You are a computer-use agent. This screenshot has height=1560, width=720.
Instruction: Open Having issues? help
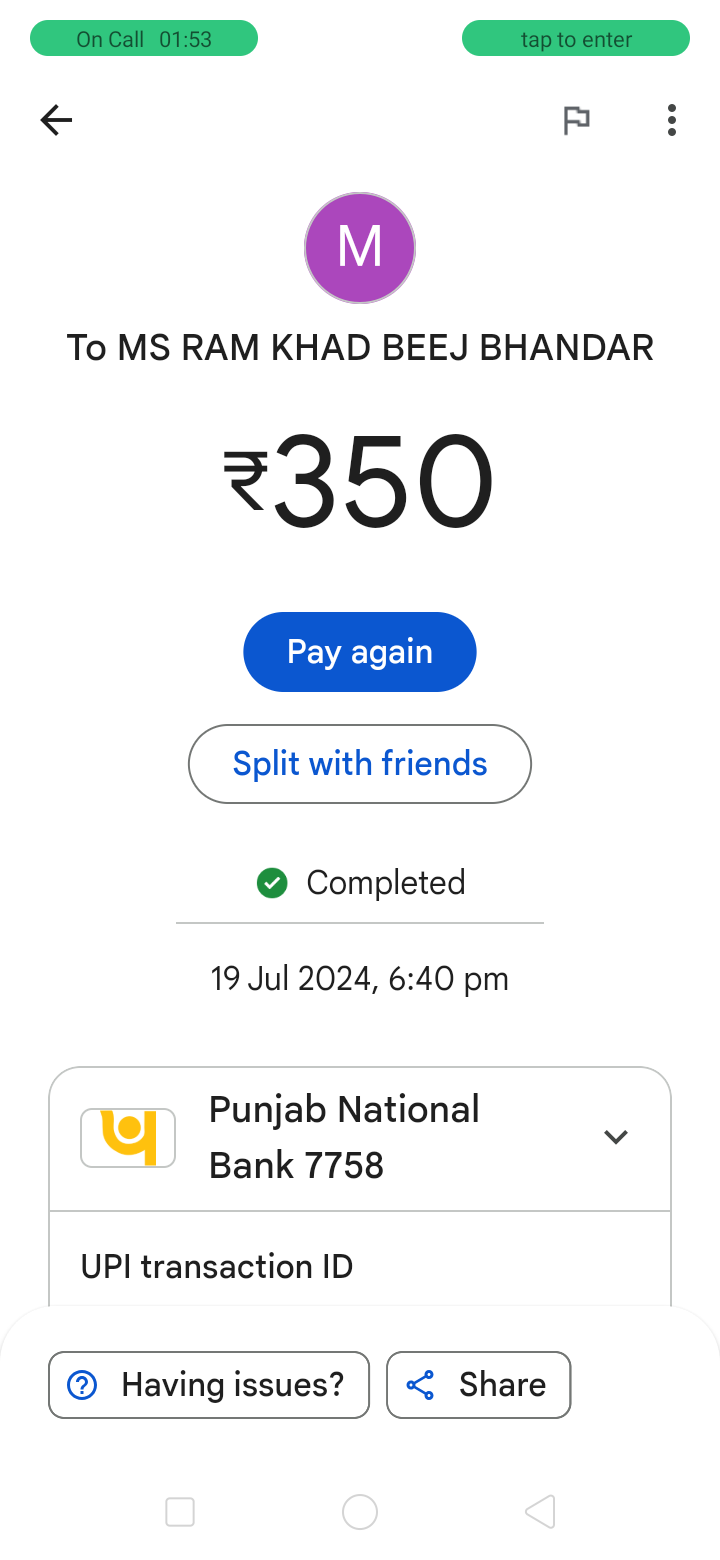209,1385
